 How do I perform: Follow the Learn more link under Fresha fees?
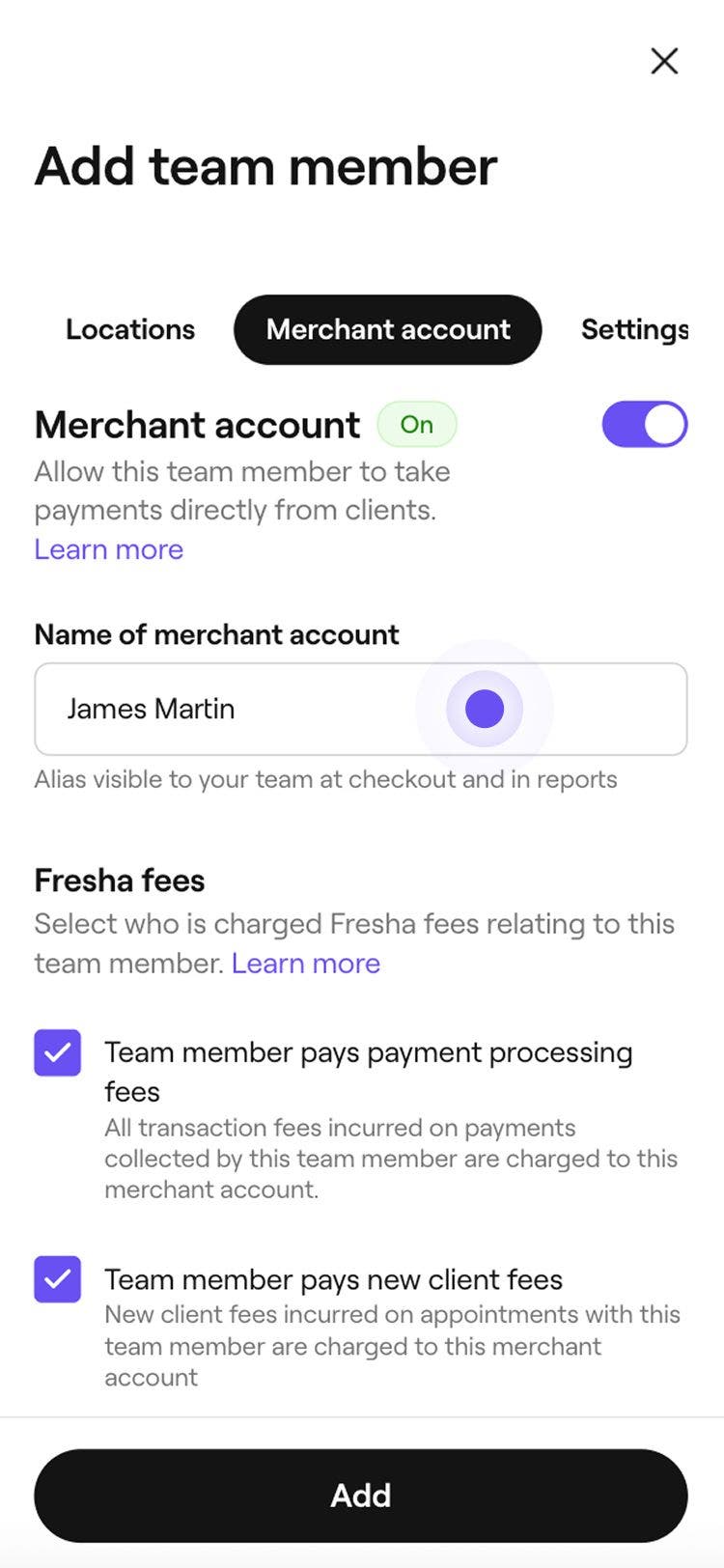[305, 963]
